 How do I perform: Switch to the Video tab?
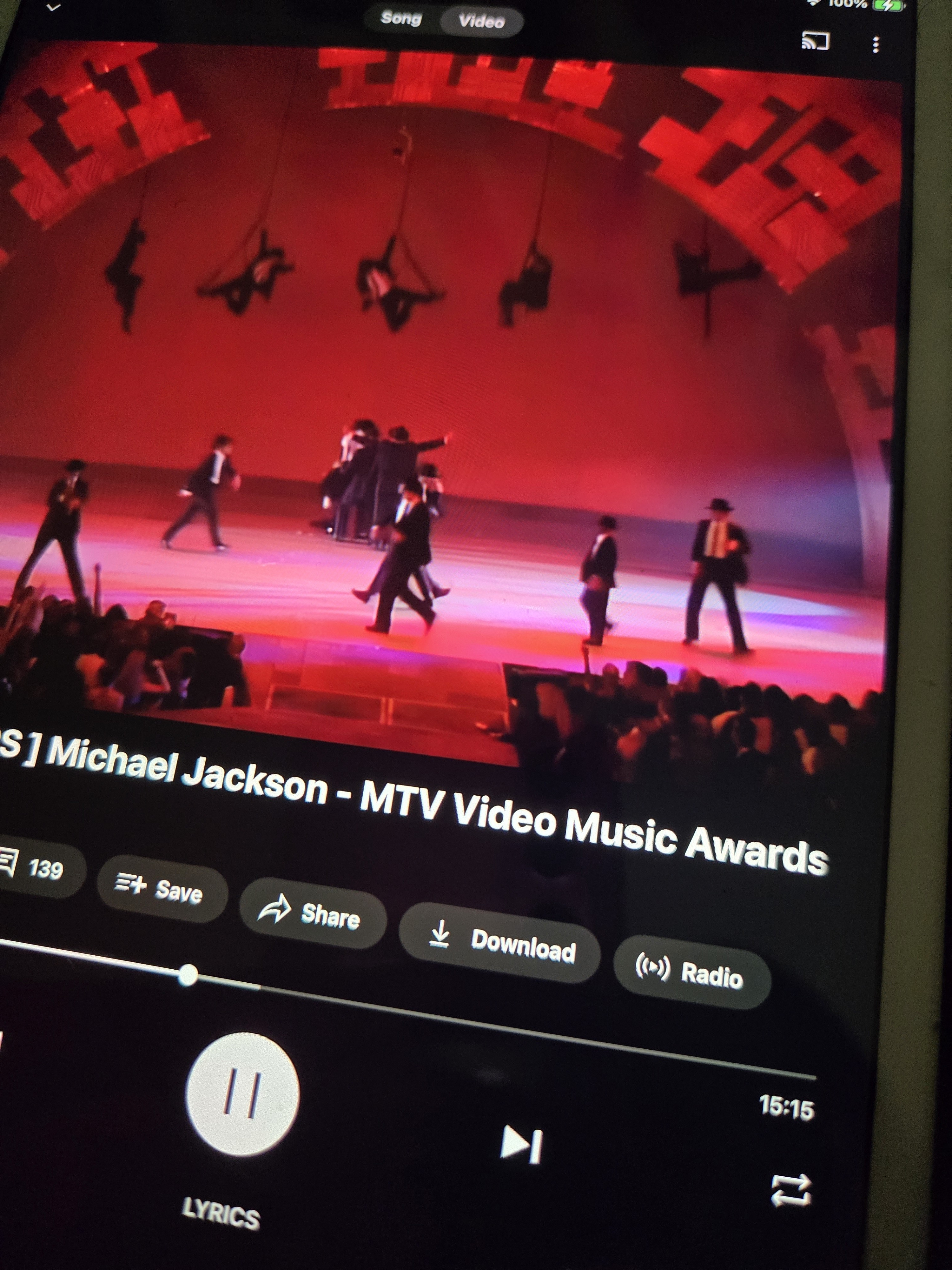481,22
